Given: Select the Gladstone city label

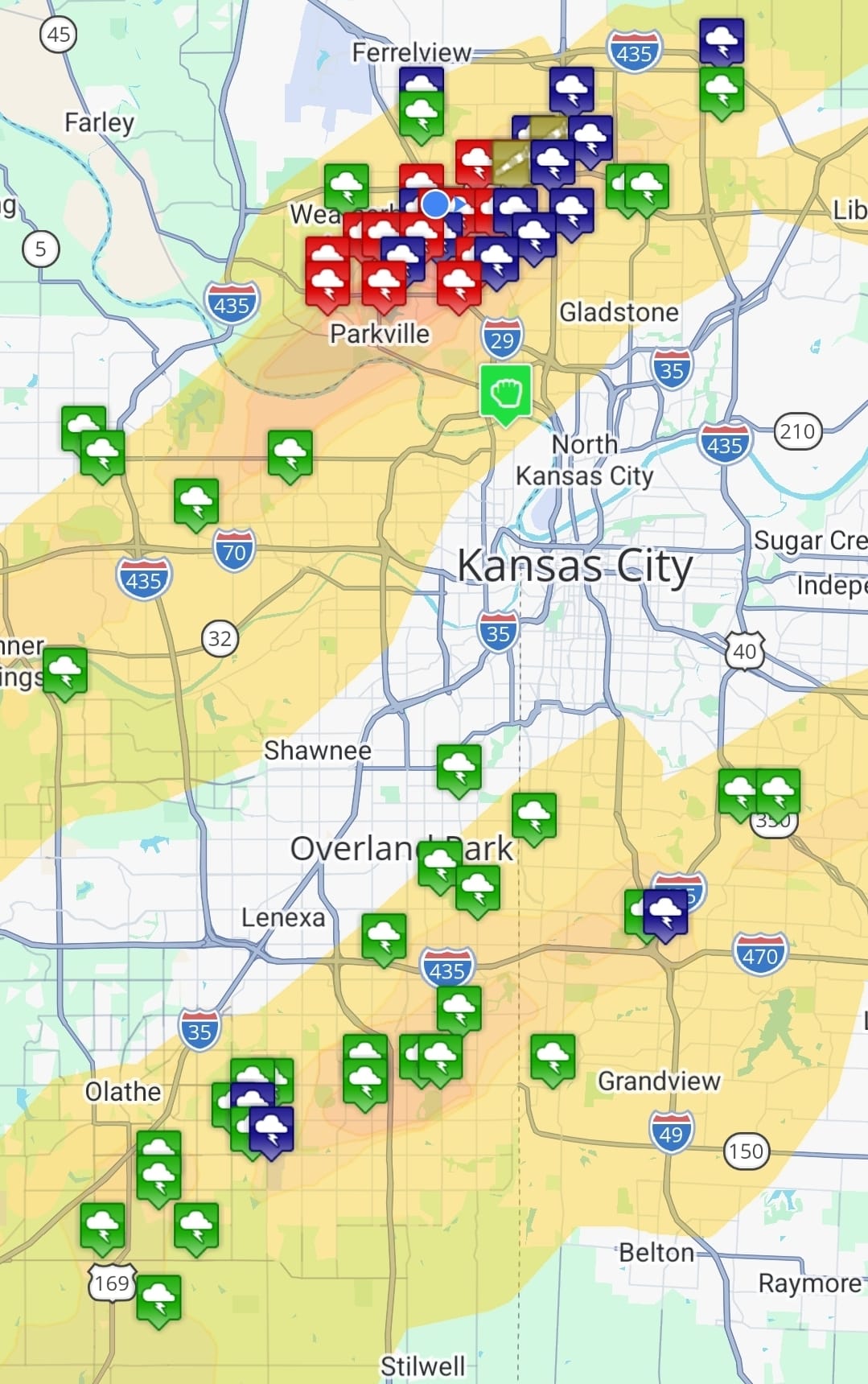Looking at the screenshot, I should [621, 312].
